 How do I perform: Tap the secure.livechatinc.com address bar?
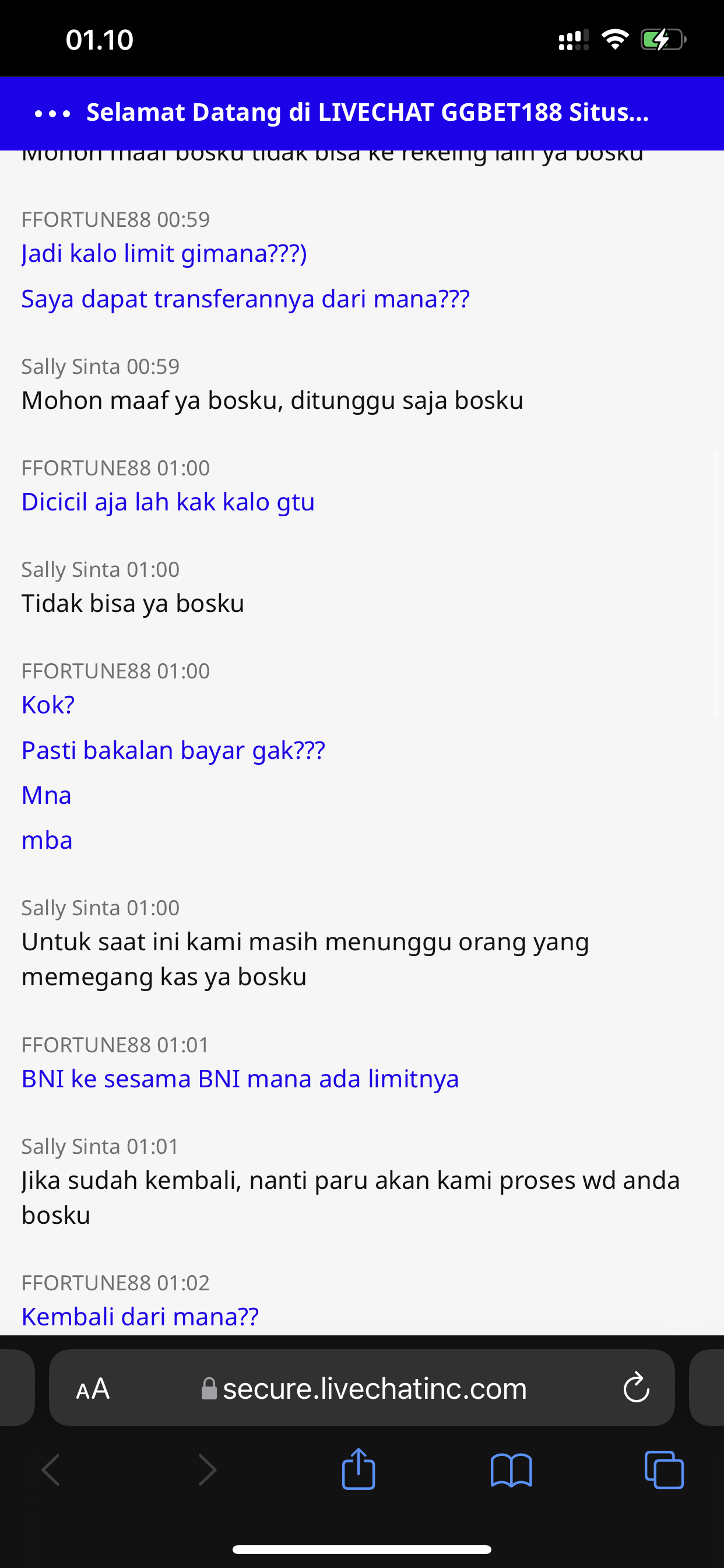[363, 1388]
